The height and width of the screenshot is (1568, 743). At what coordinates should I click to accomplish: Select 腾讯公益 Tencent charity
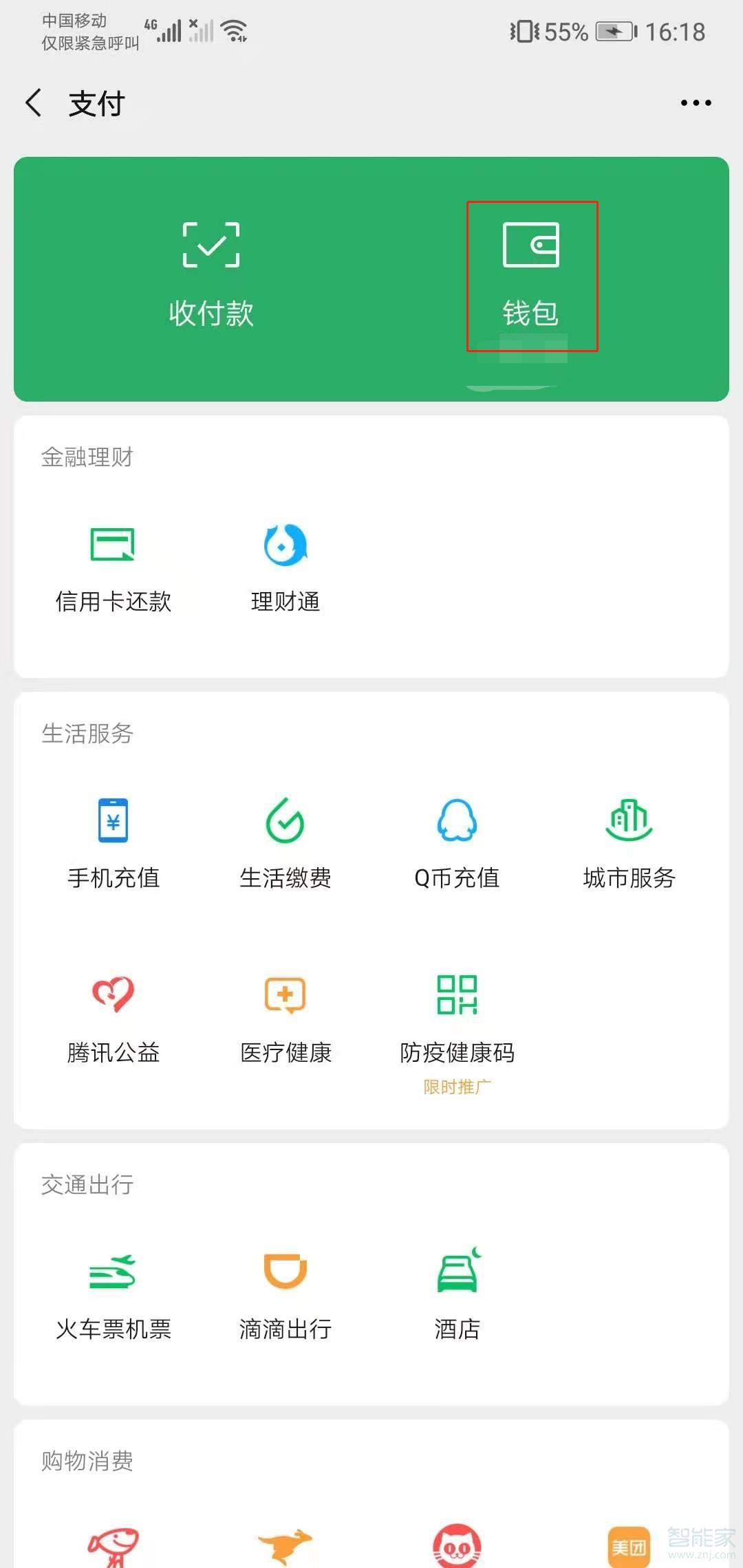(x=114, y=1018)
